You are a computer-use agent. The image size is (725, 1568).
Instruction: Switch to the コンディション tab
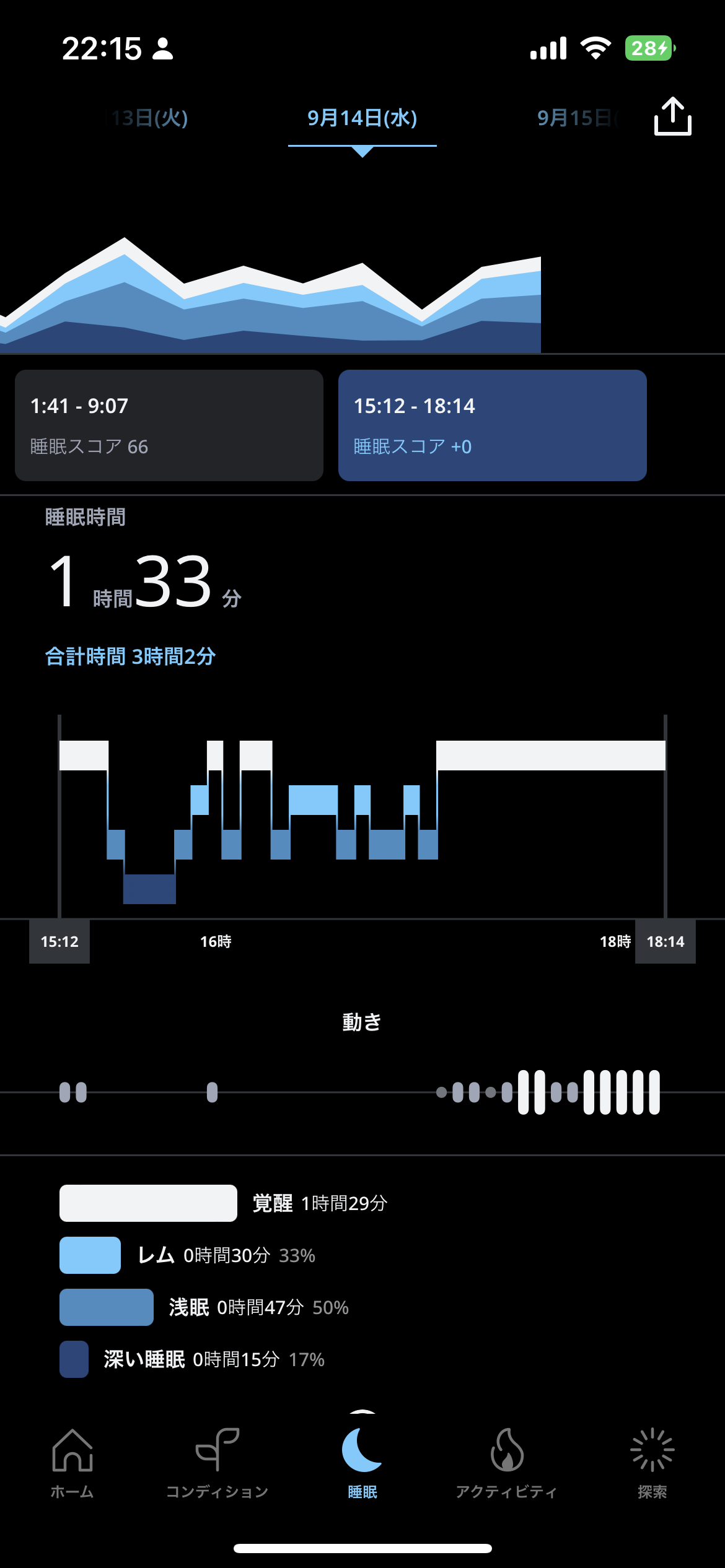click(217, 1464)
